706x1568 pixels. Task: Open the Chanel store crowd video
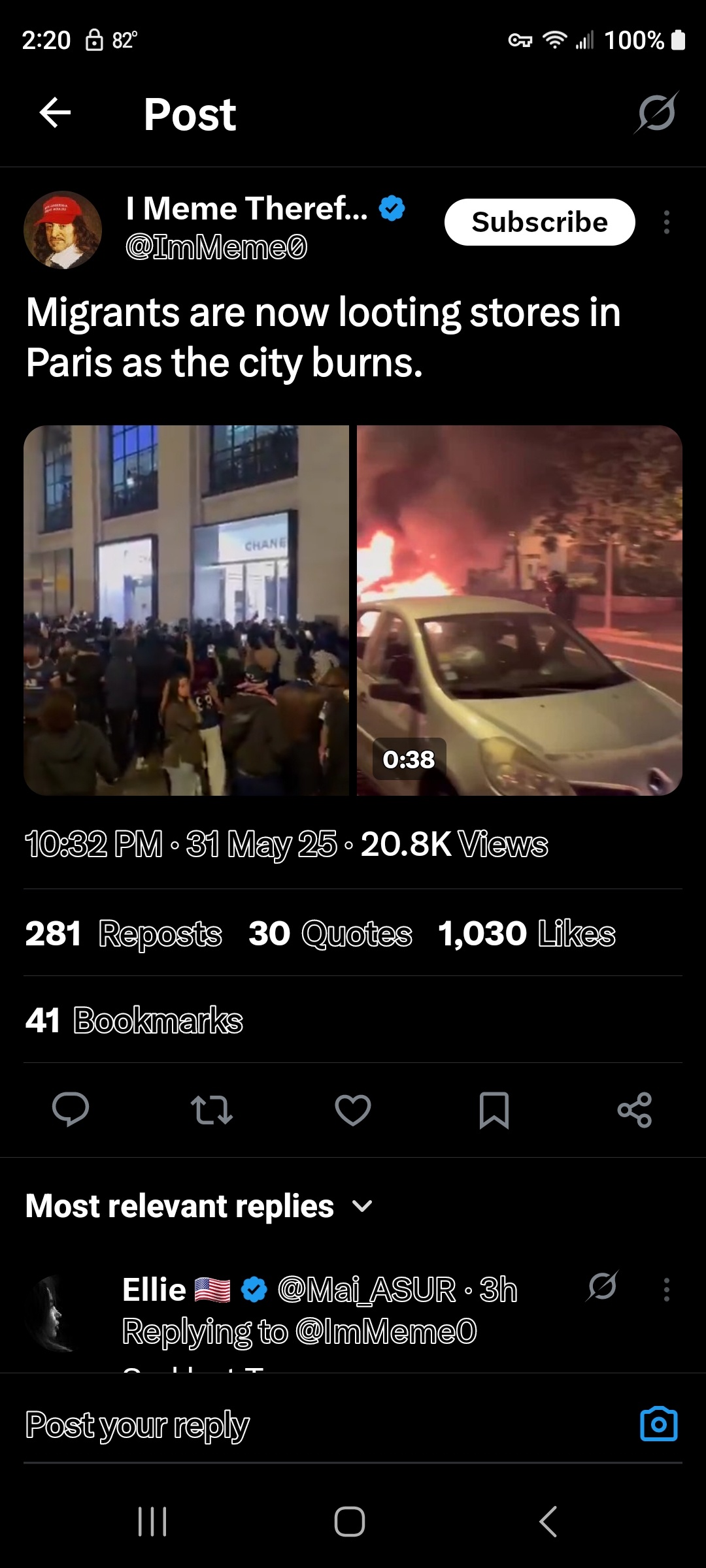pos(186,610)
